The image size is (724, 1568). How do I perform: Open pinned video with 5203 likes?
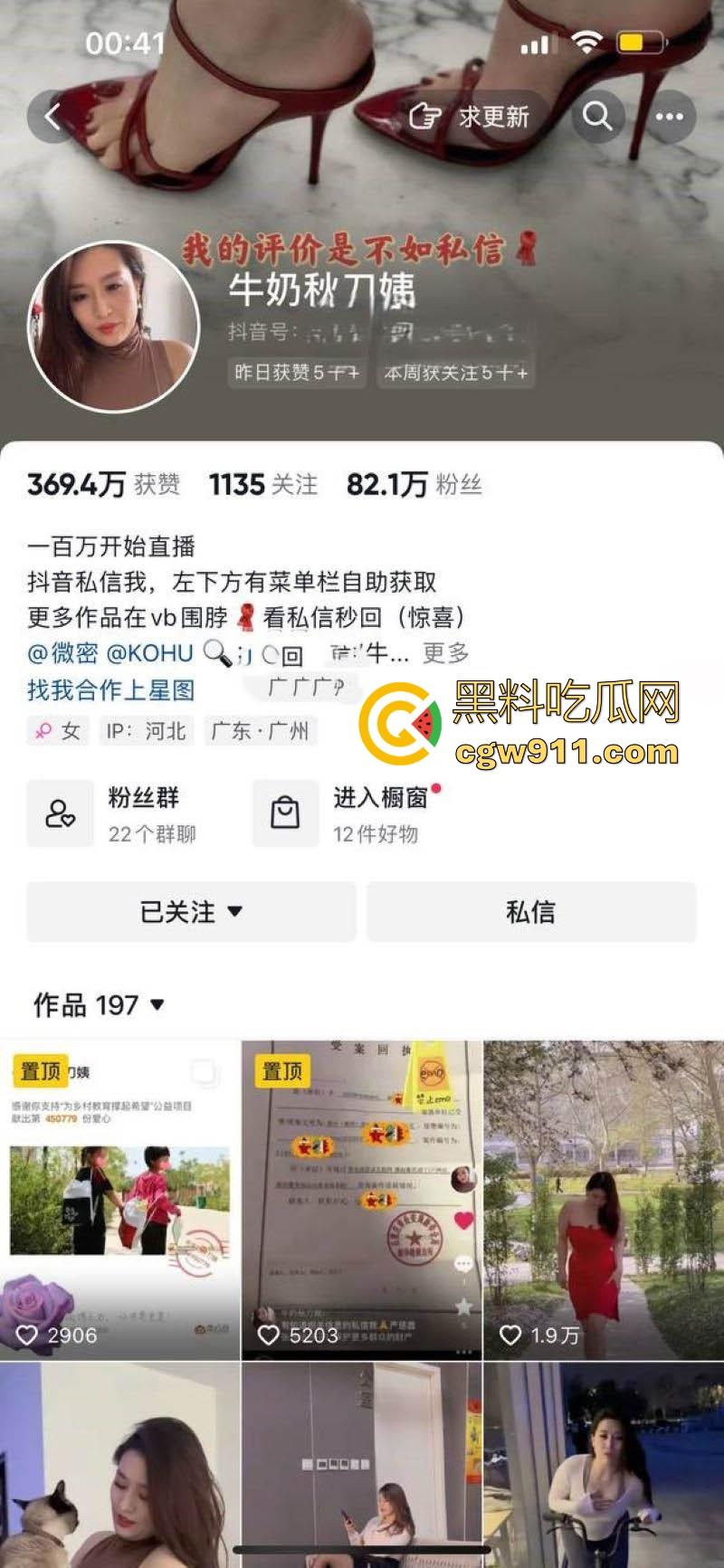click(x=362, y=1200)
